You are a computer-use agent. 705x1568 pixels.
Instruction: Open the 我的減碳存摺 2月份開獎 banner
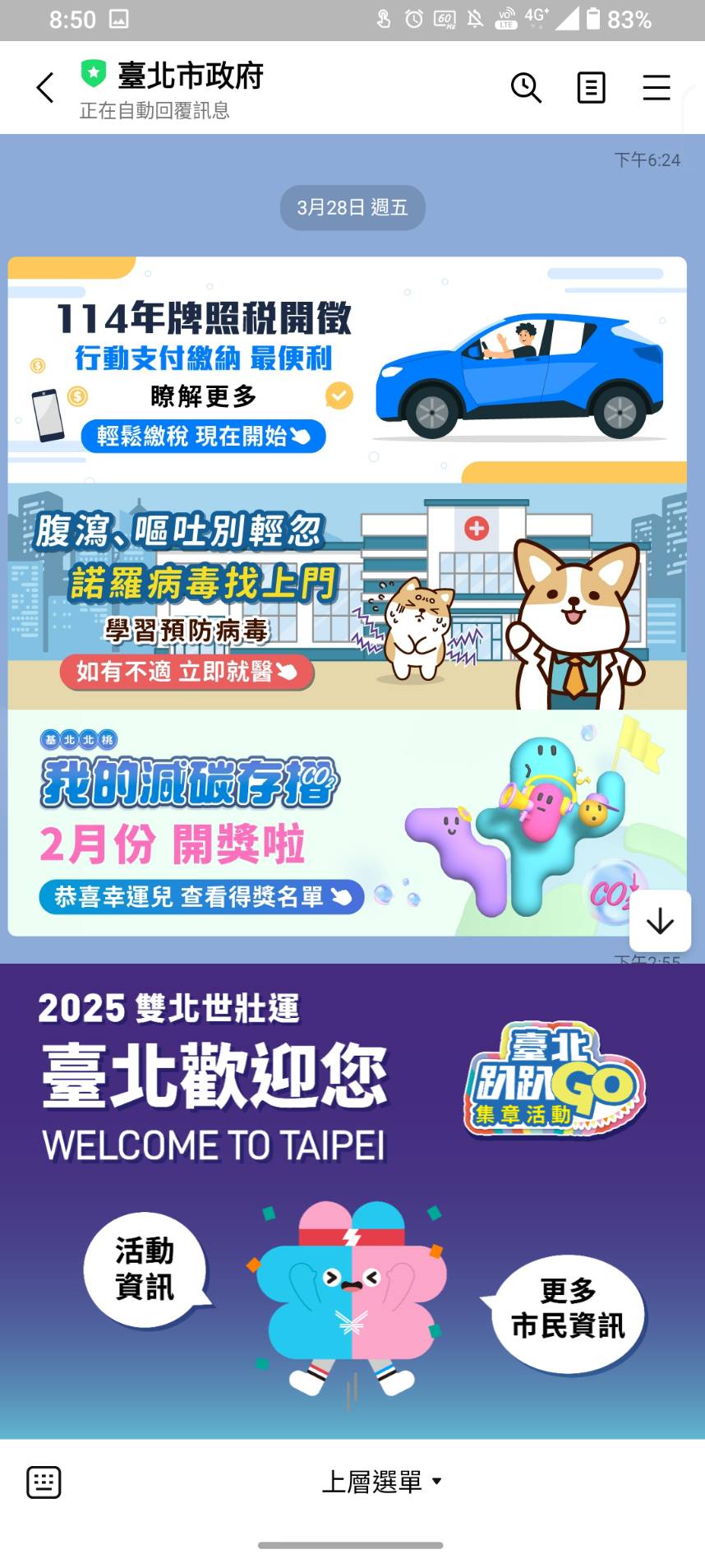pos(329,822)
